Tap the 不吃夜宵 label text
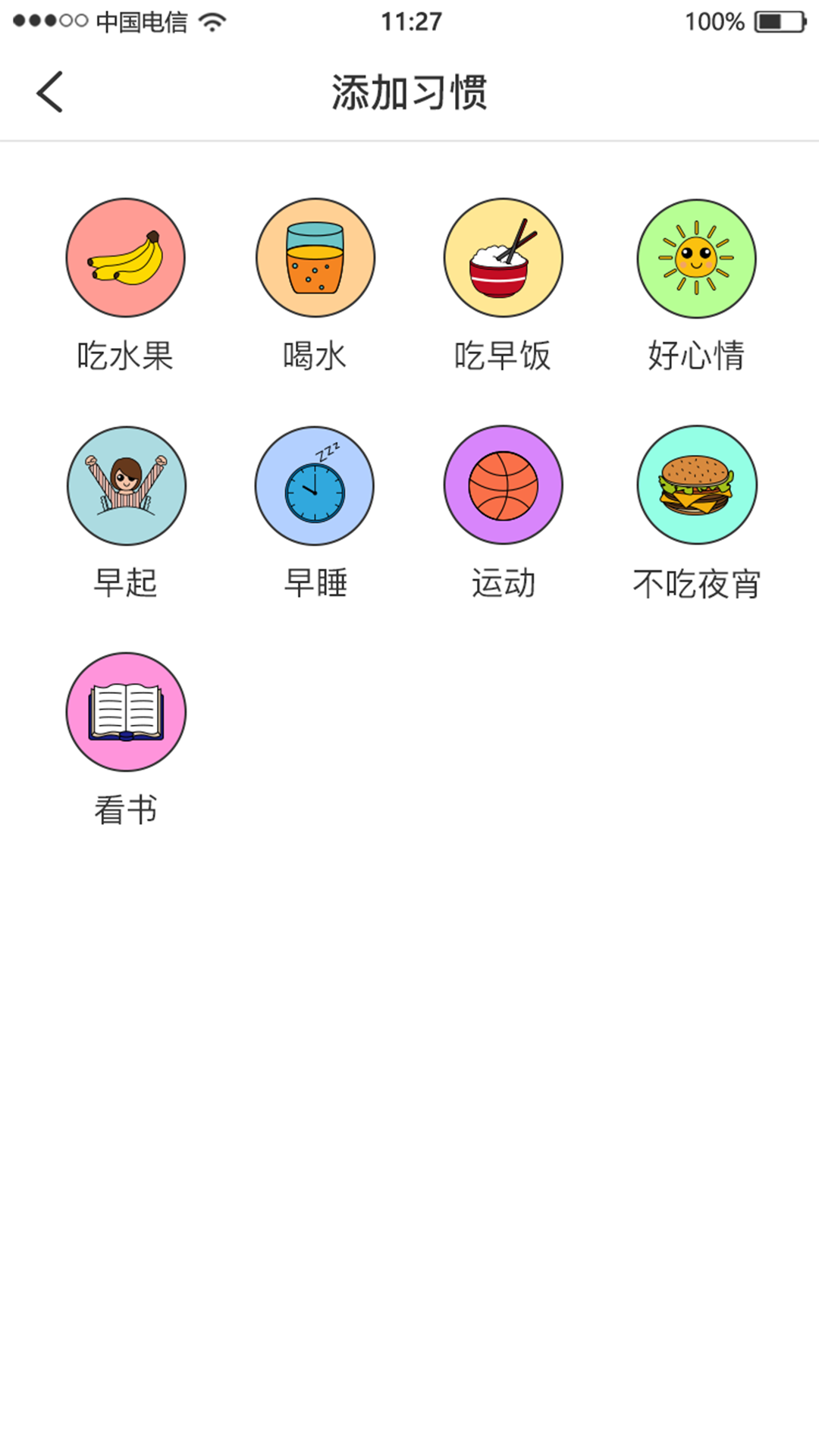The height and width of the screenshot is (1456, 819). pyautogui.click(x=696, y=582)
